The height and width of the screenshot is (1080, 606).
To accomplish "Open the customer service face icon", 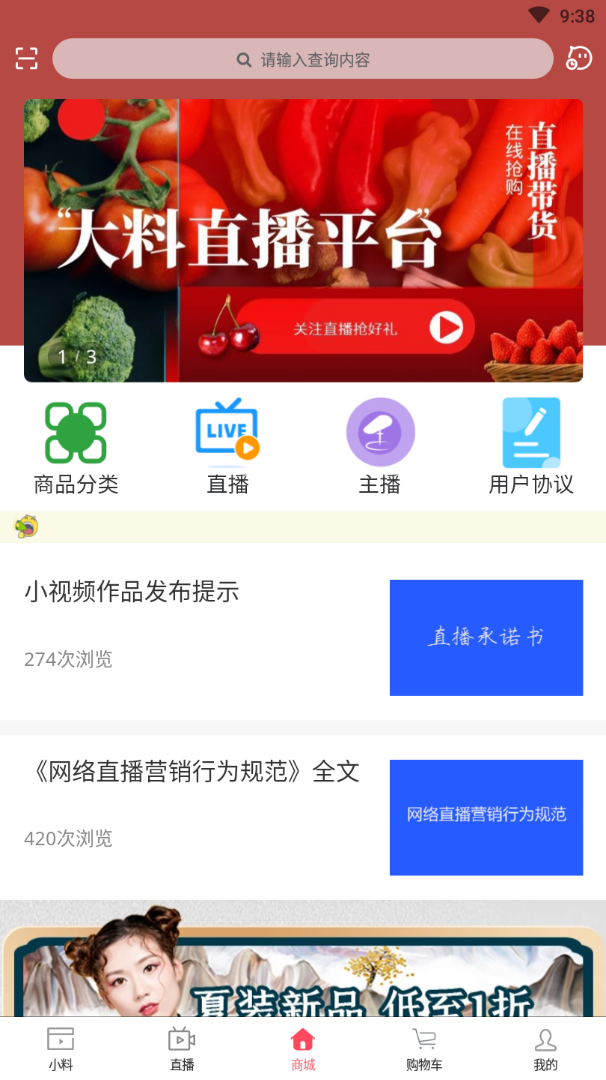I will click(579, 59).
